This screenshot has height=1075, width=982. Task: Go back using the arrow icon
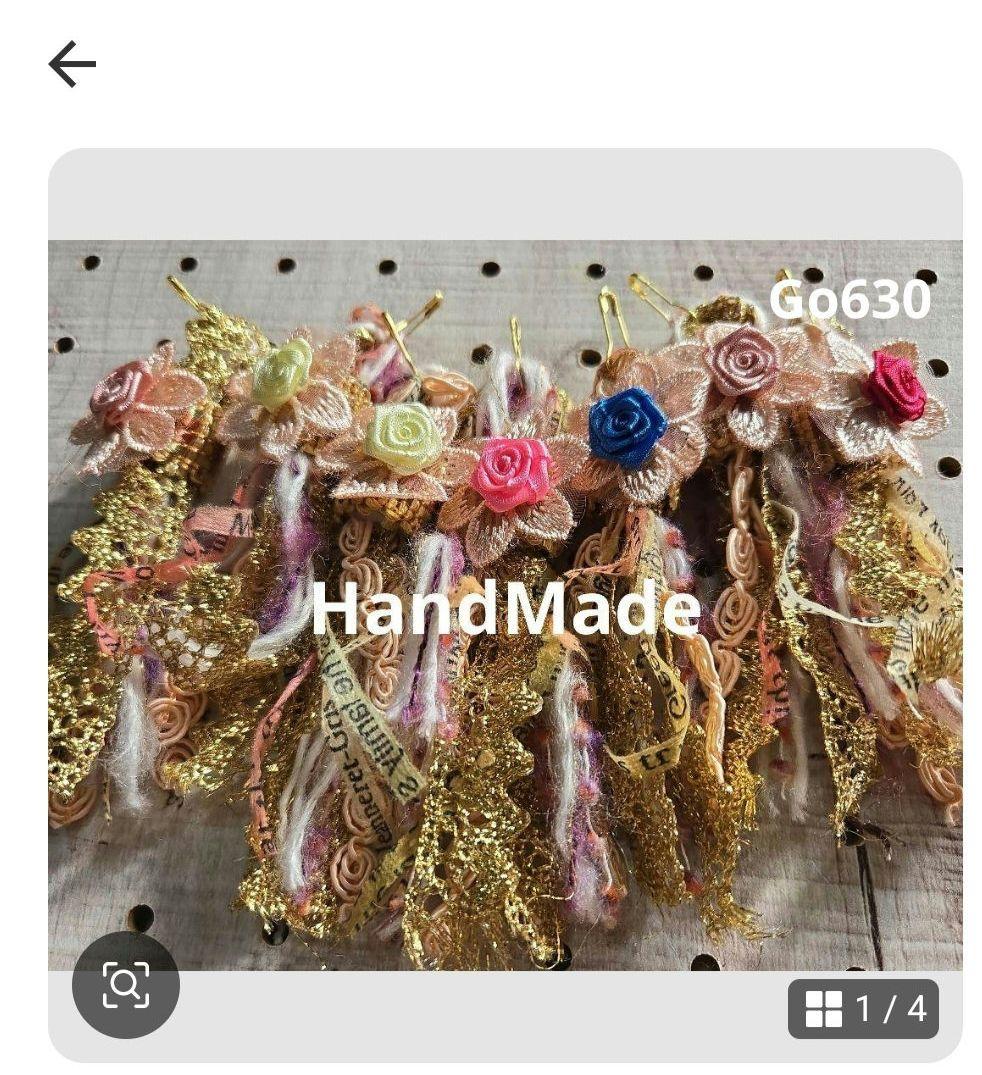(72, 65)
